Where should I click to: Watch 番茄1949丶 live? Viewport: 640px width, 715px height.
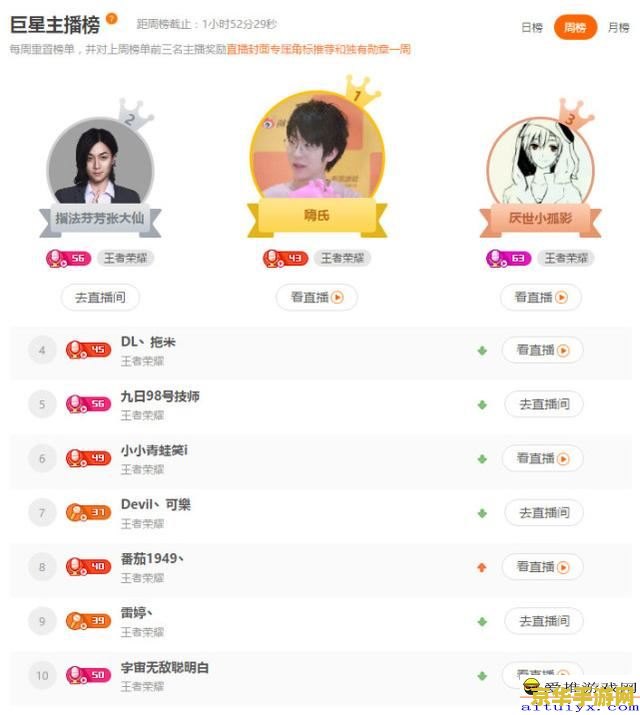542,566
